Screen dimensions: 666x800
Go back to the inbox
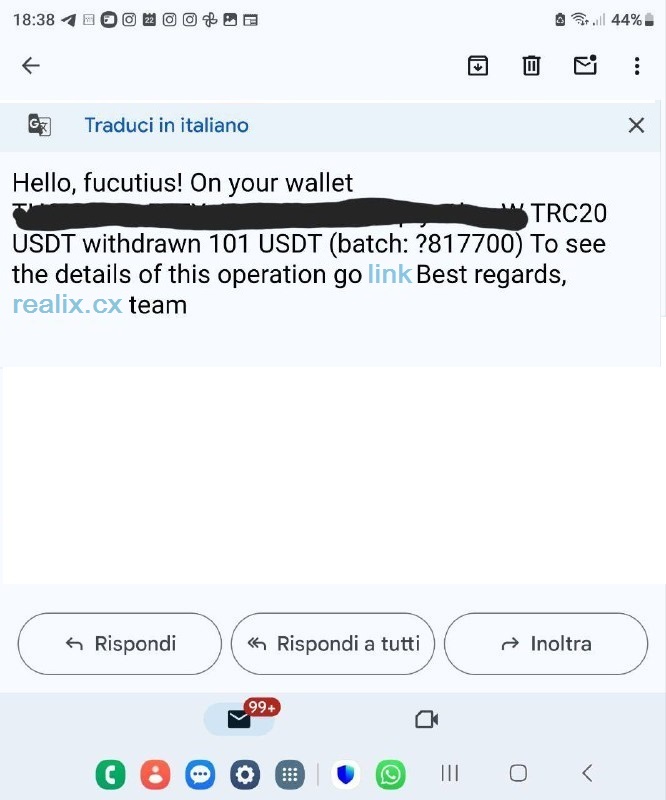coord(31,66)
